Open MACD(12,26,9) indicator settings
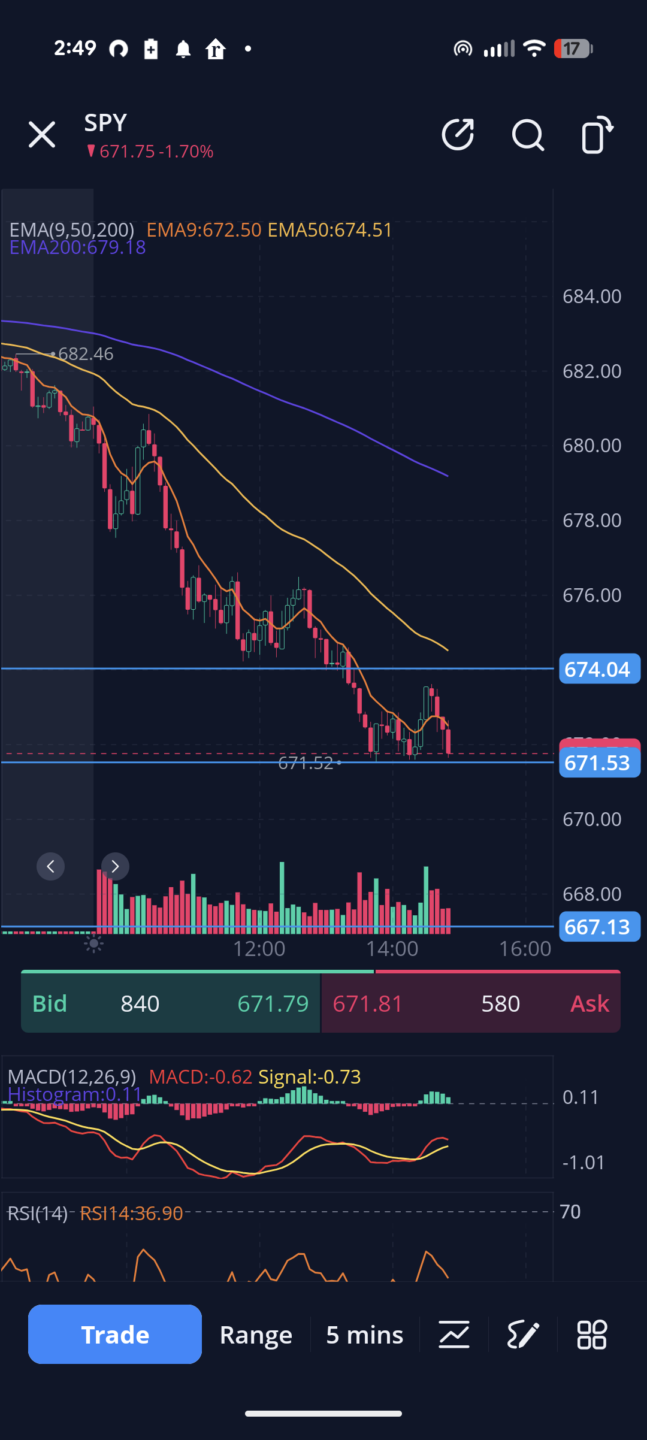647x1440 pixels. pos(74,1077)
